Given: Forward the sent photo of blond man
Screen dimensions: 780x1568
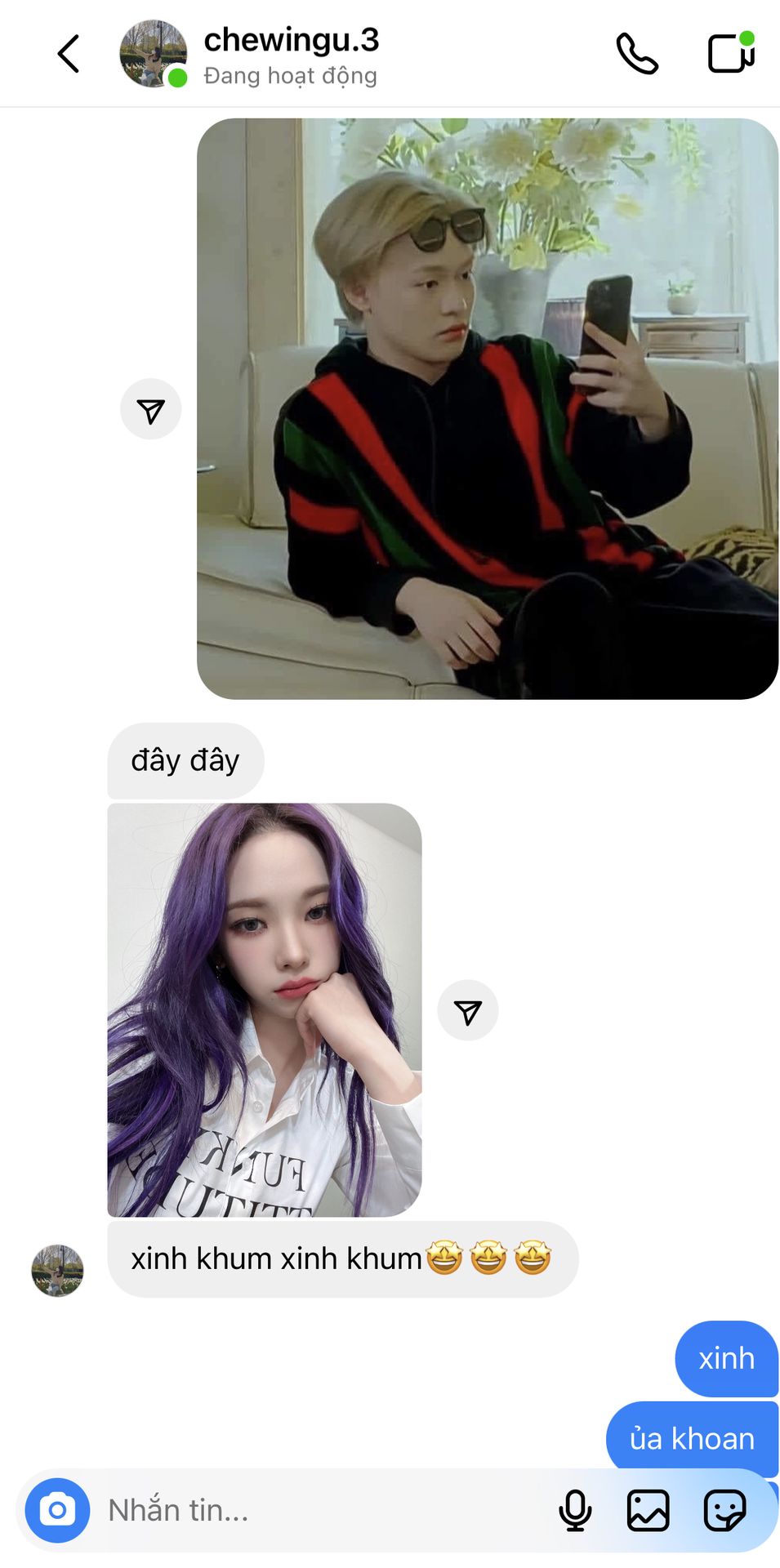Looking at the screenshot, I should pyautogui.click(x=151, y=409).
